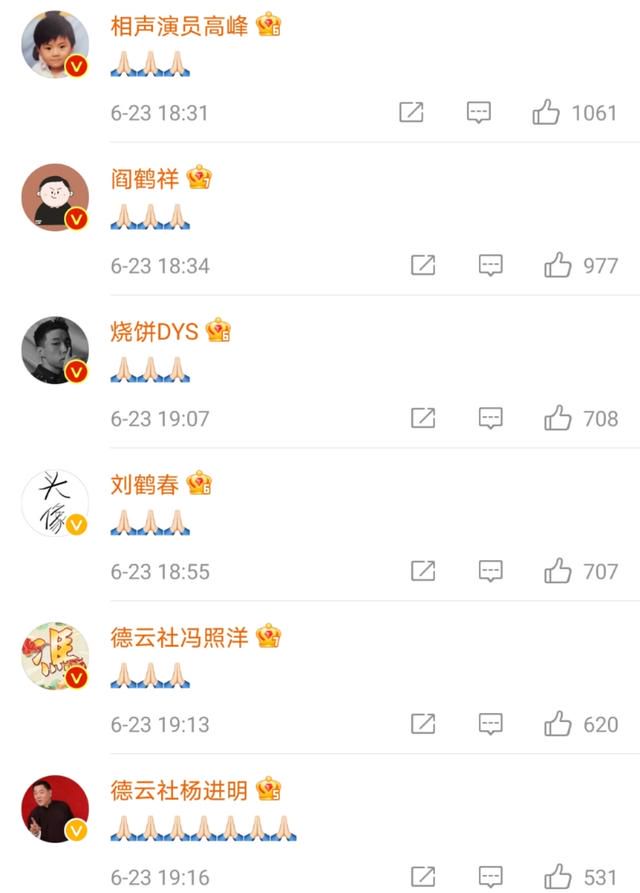The width and height of the screenshot is (640, 893).
Task: Open 刘鹤春's username link
Action: [x=145, y=485]
